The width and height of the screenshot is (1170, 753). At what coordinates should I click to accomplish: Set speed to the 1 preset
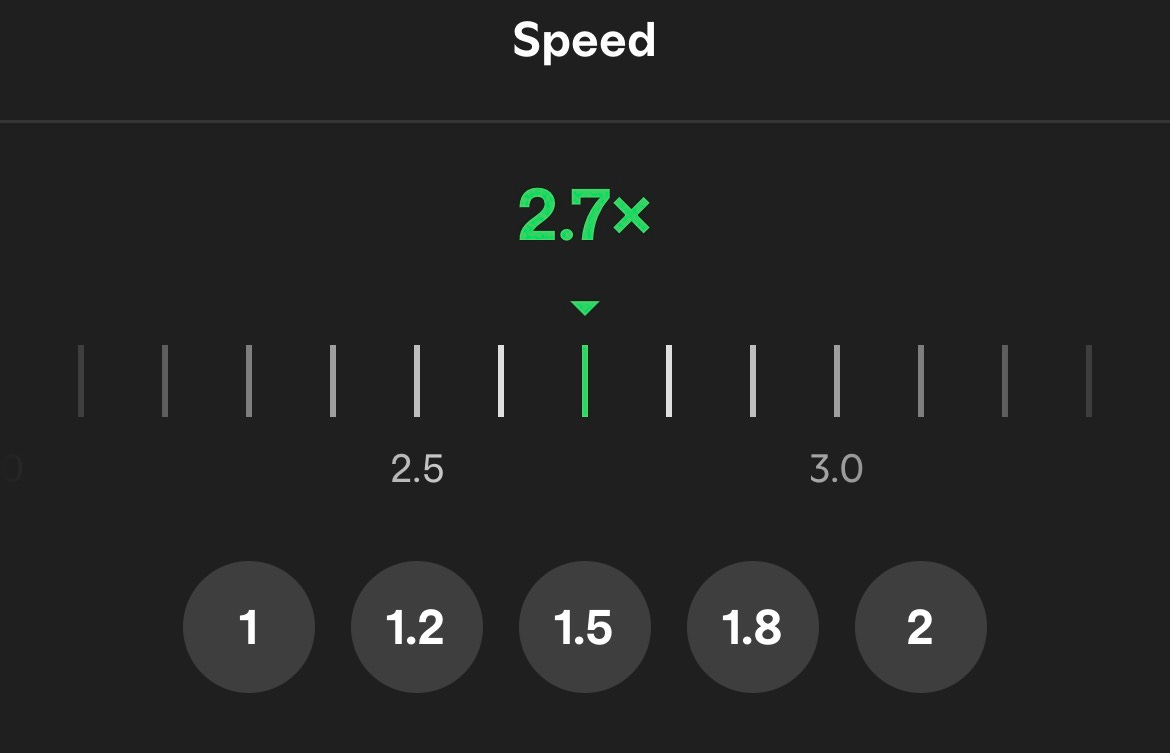[x=249, y=627]
